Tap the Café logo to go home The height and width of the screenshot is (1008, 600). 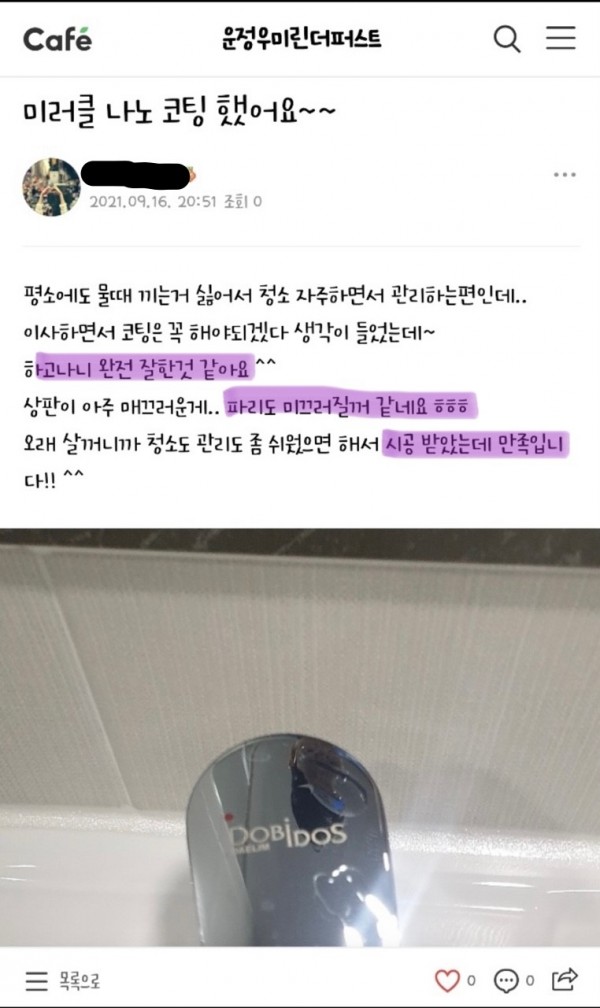(57, 39)
